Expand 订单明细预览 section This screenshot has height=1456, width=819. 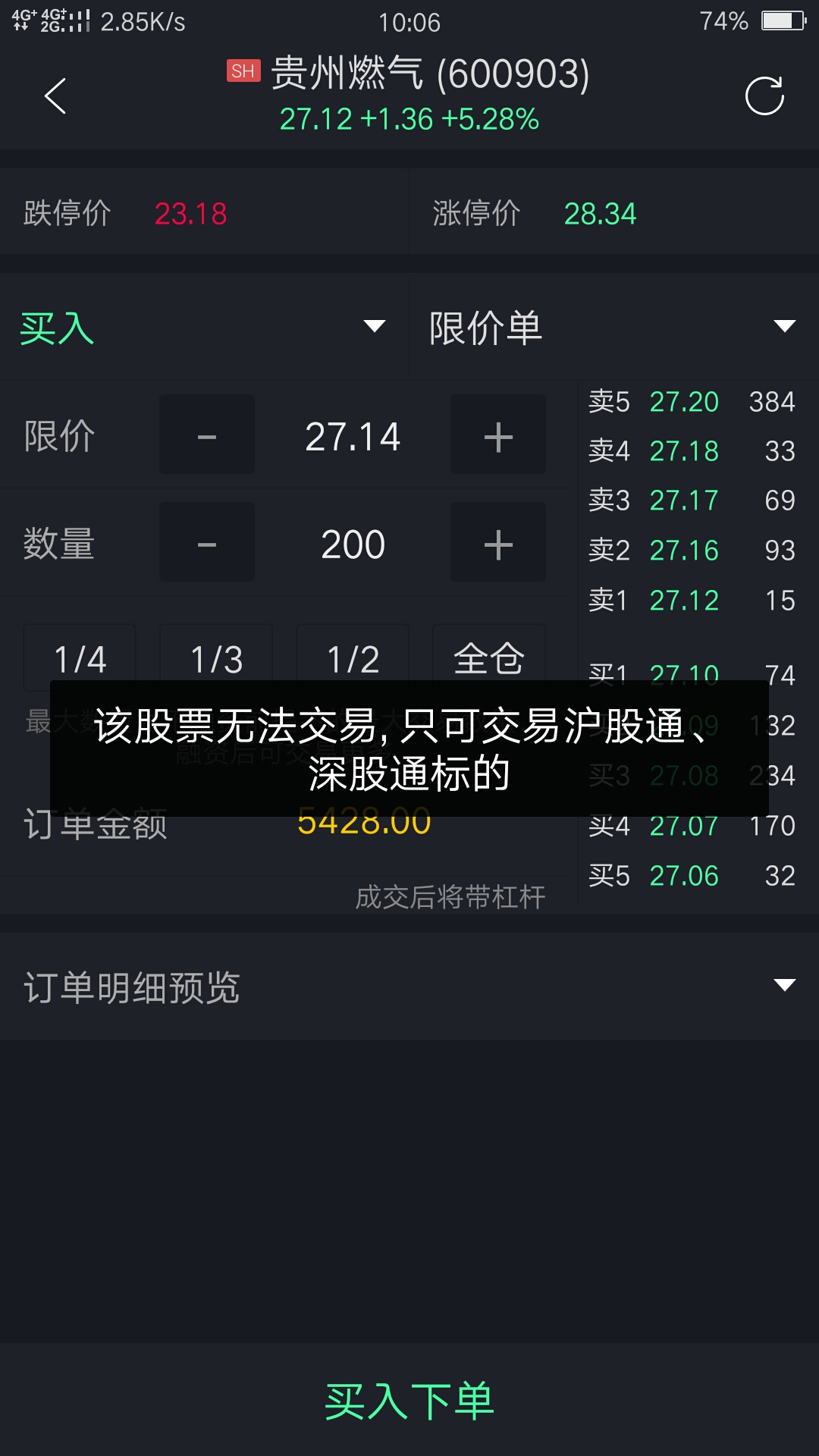pos(409,987)
